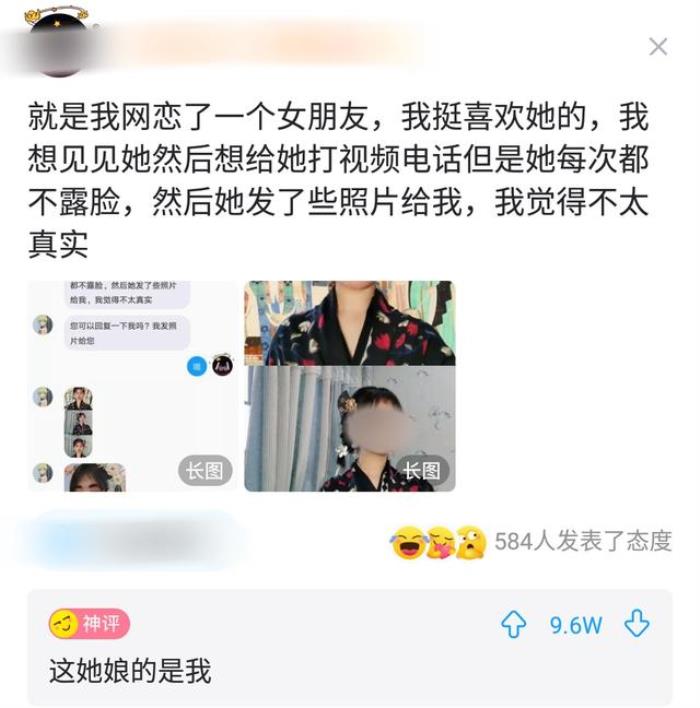Open the comment 这她娘的是我
The height and width of the screenshot is (708, 700).
(x=130, y=670)
